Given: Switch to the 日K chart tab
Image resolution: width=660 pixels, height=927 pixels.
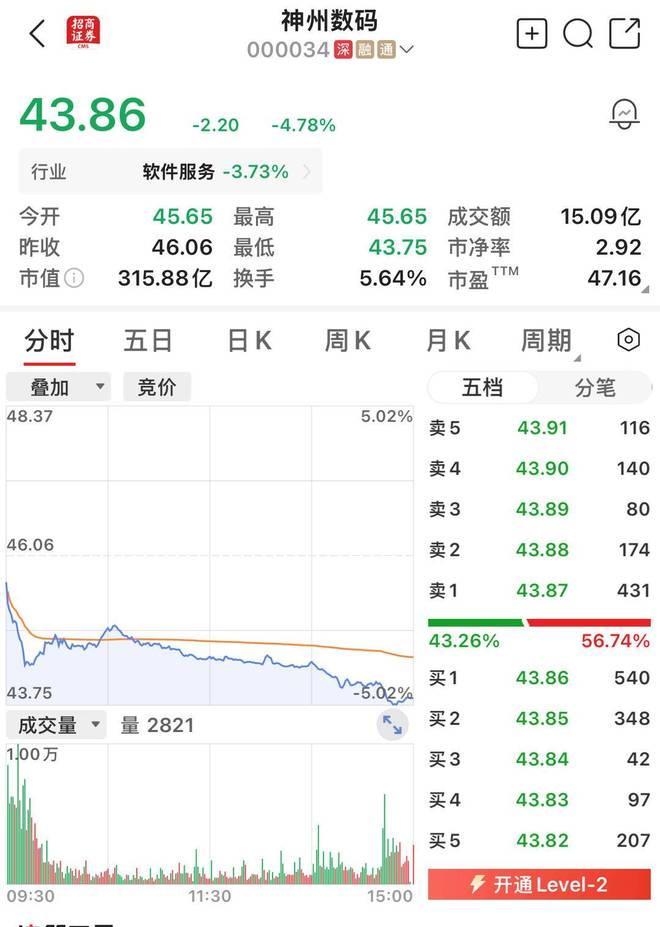Looking at the screenshot, I should 248,341.
